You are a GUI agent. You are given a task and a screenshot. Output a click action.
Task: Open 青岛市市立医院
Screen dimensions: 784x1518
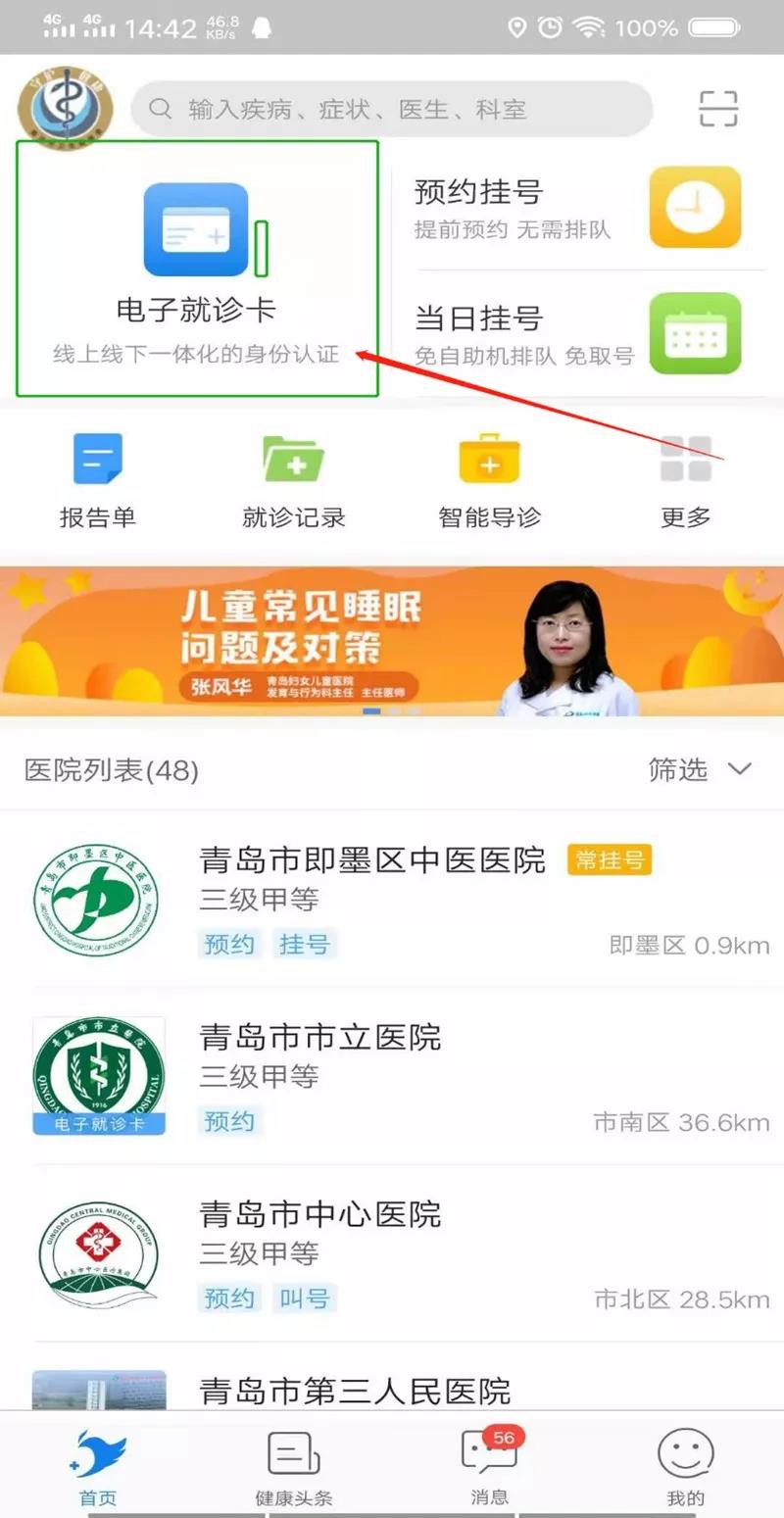[x=392, y=1076]
